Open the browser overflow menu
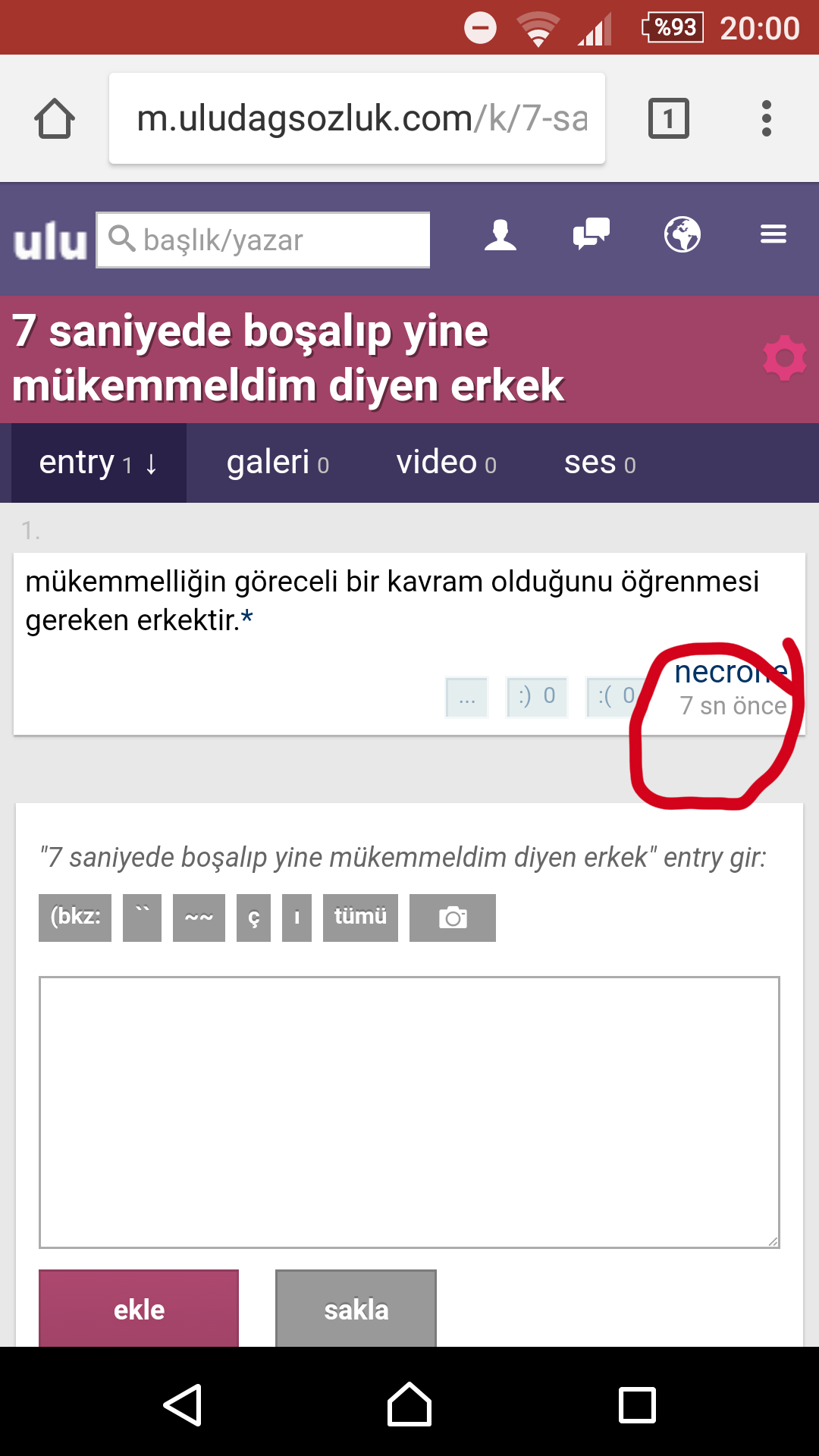This screenshot has width=819, height=1456. point(766,119)
